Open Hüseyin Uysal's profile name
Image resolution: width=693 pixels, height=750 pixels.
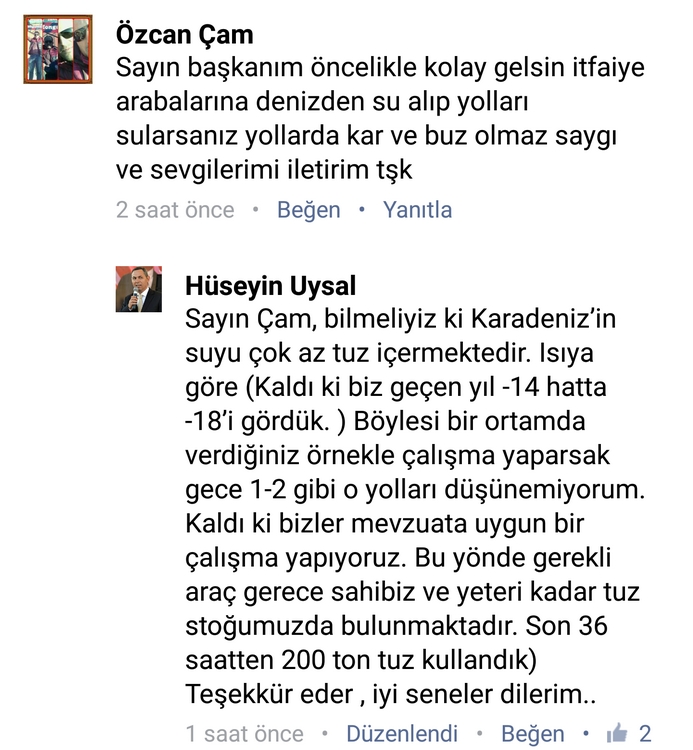[x=270, y=286]
